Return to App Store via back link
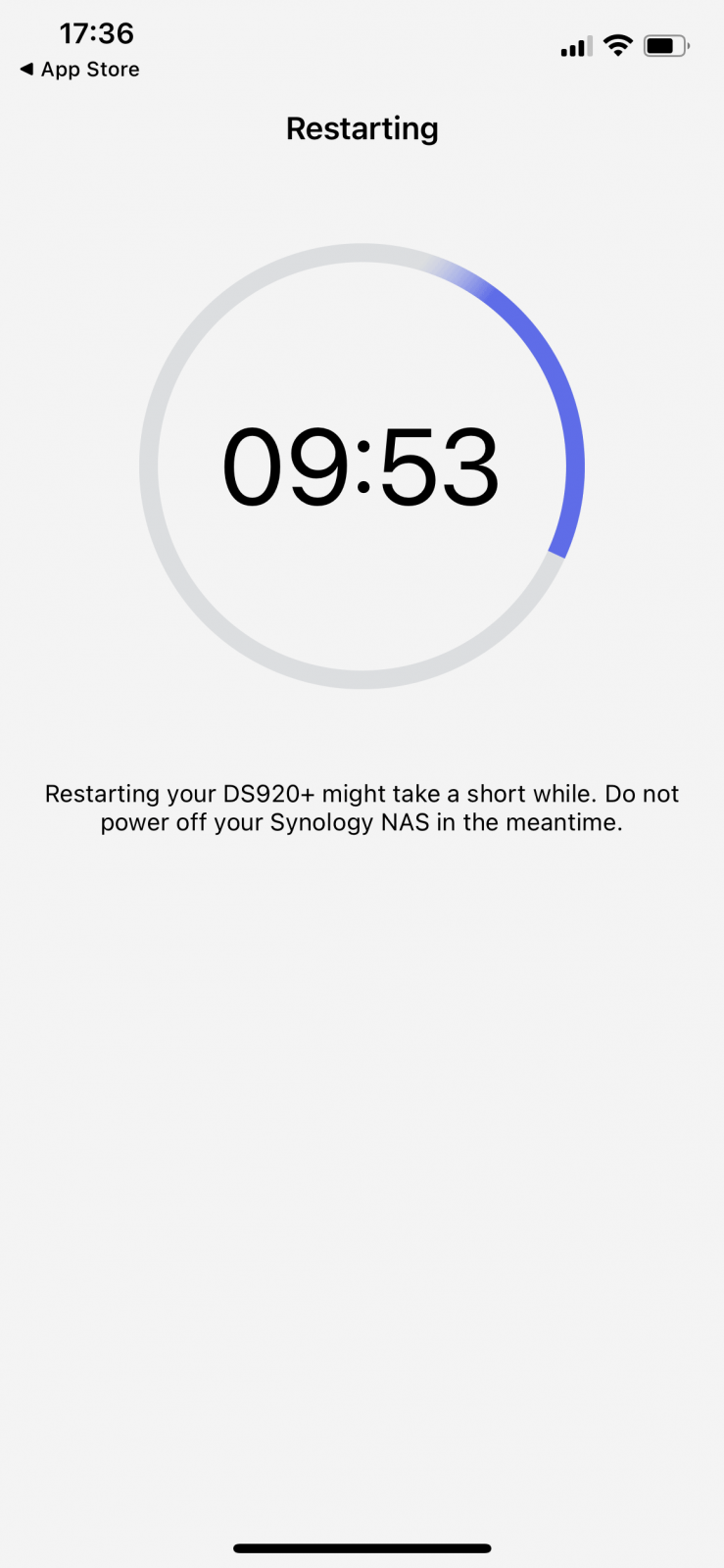 [x=79, y=70]
